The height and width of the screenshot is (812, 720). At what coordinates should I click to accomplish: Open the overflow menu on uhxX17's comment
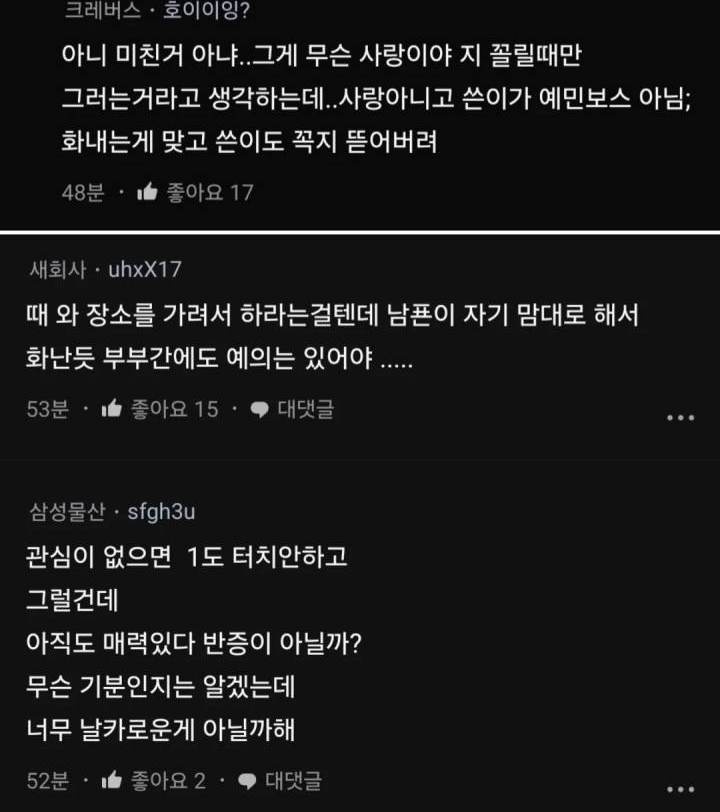tap(680, 417)
